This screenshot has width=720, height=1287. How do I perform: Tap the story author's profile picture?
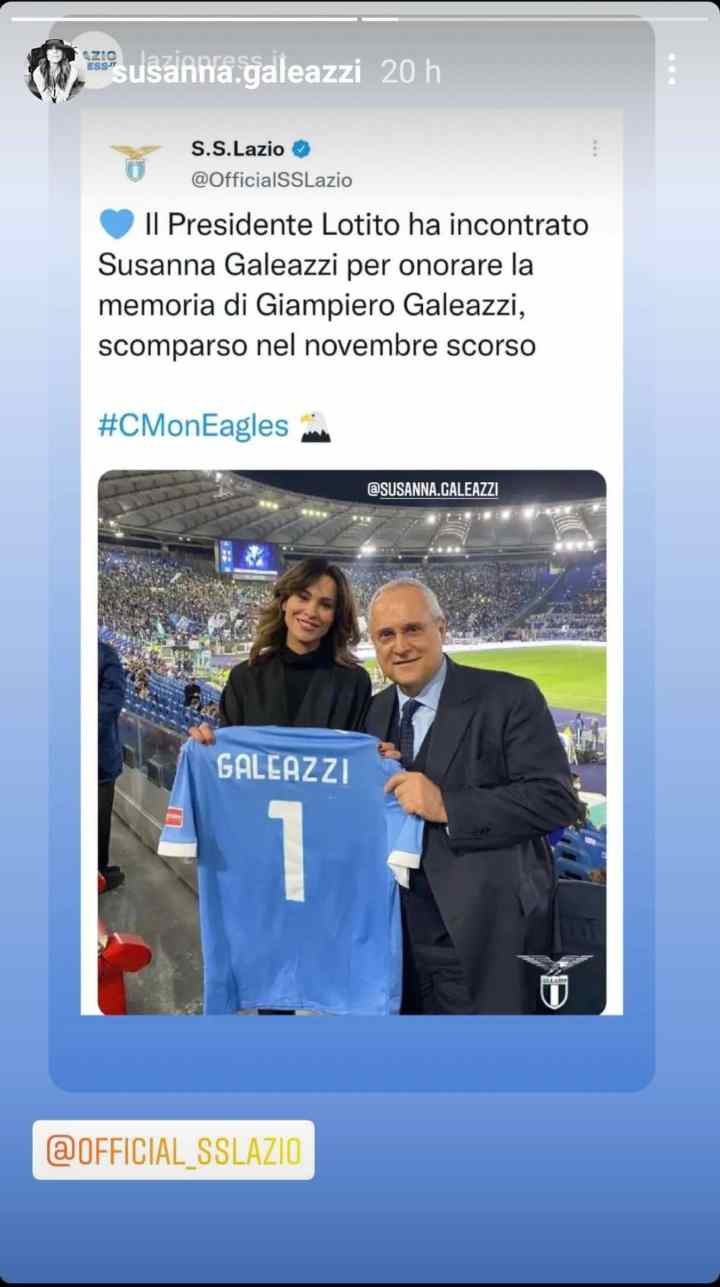pyautogui.click(x=53, y=70)
